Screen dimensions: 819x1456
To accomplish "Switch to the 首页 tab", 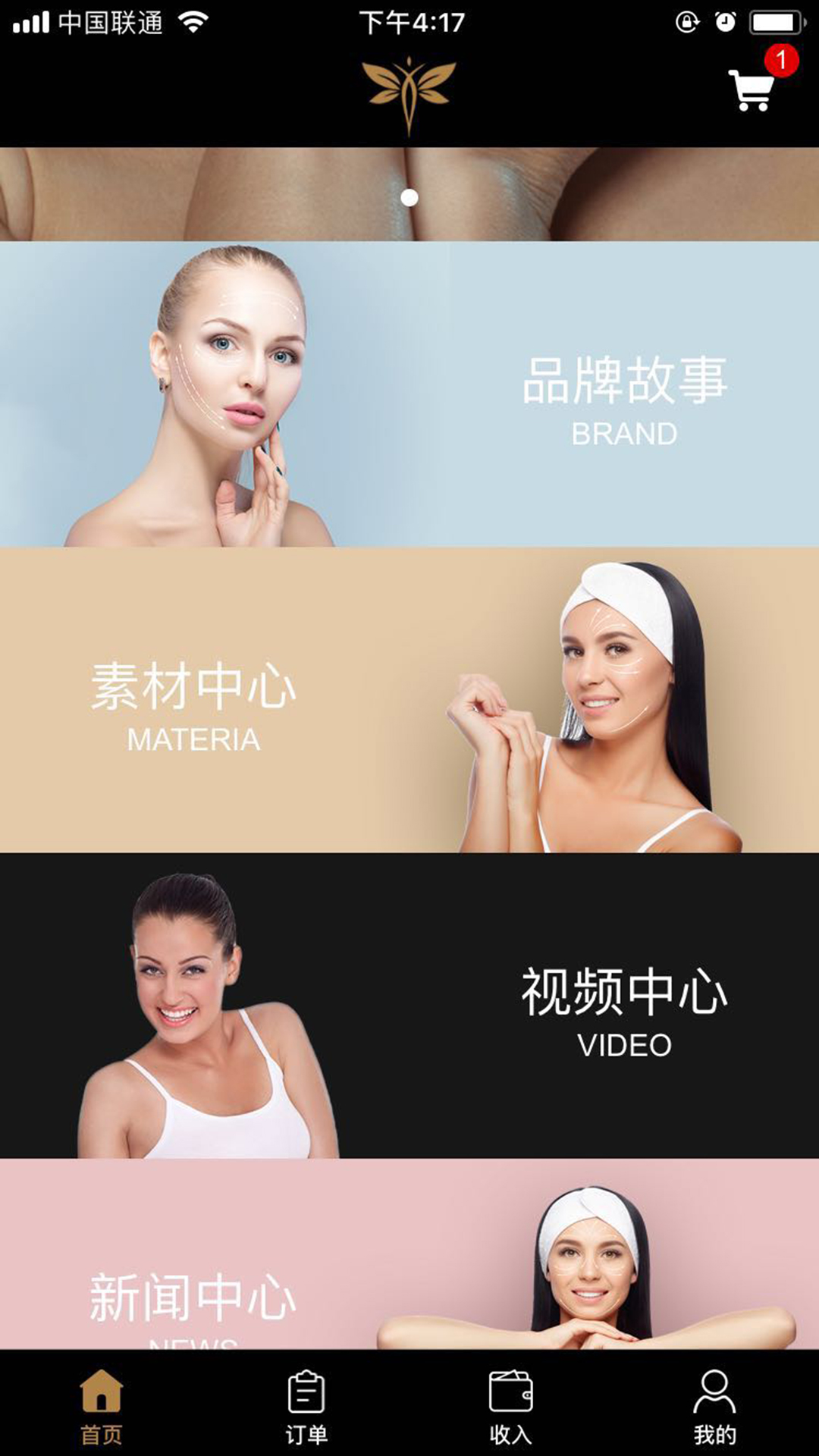I will pyautogui.click(x=102, y=1405).
